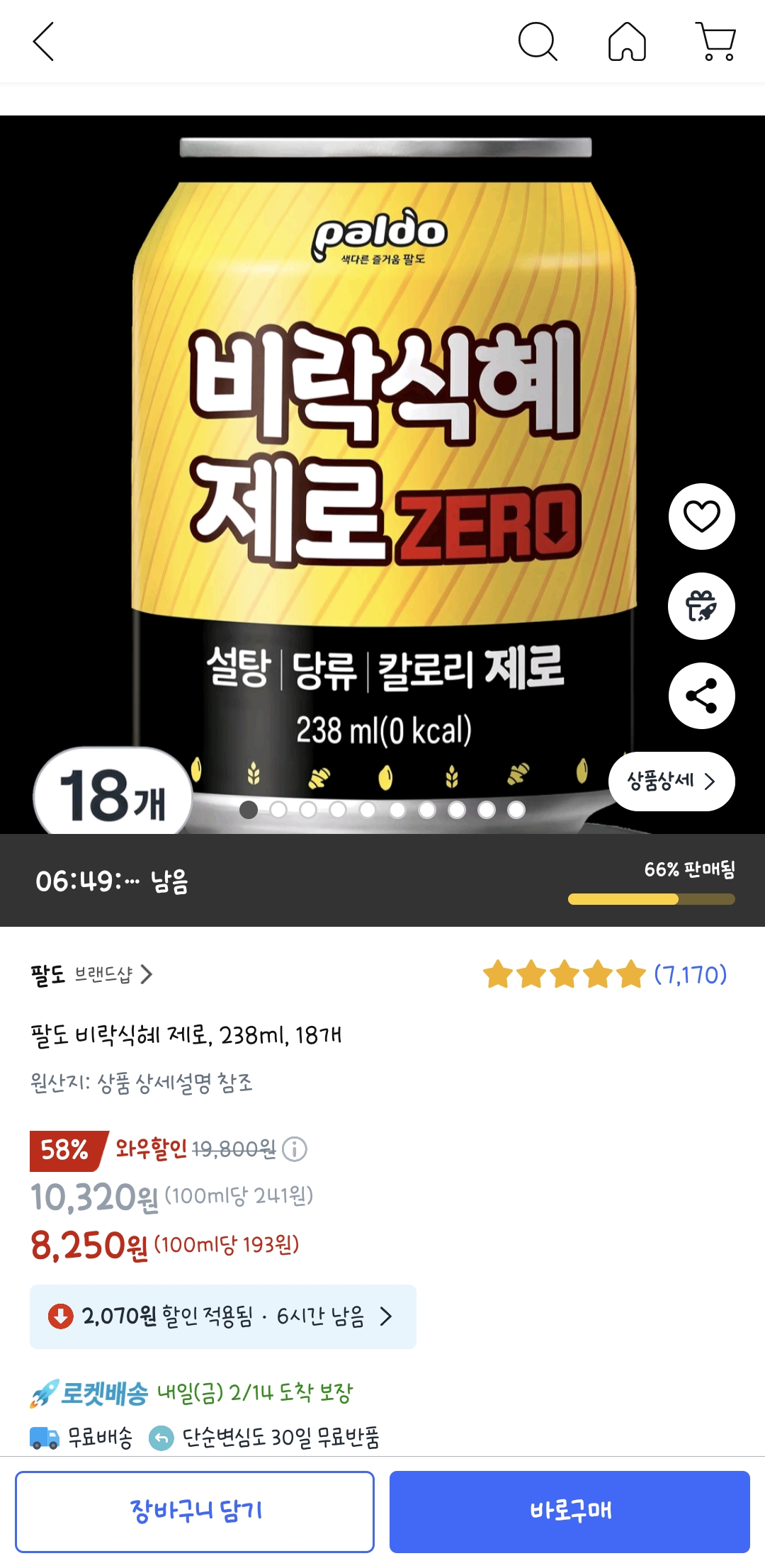Open the shopping cart
The height and width of the screenshot is (1568, 765).
tap(716, 42)
